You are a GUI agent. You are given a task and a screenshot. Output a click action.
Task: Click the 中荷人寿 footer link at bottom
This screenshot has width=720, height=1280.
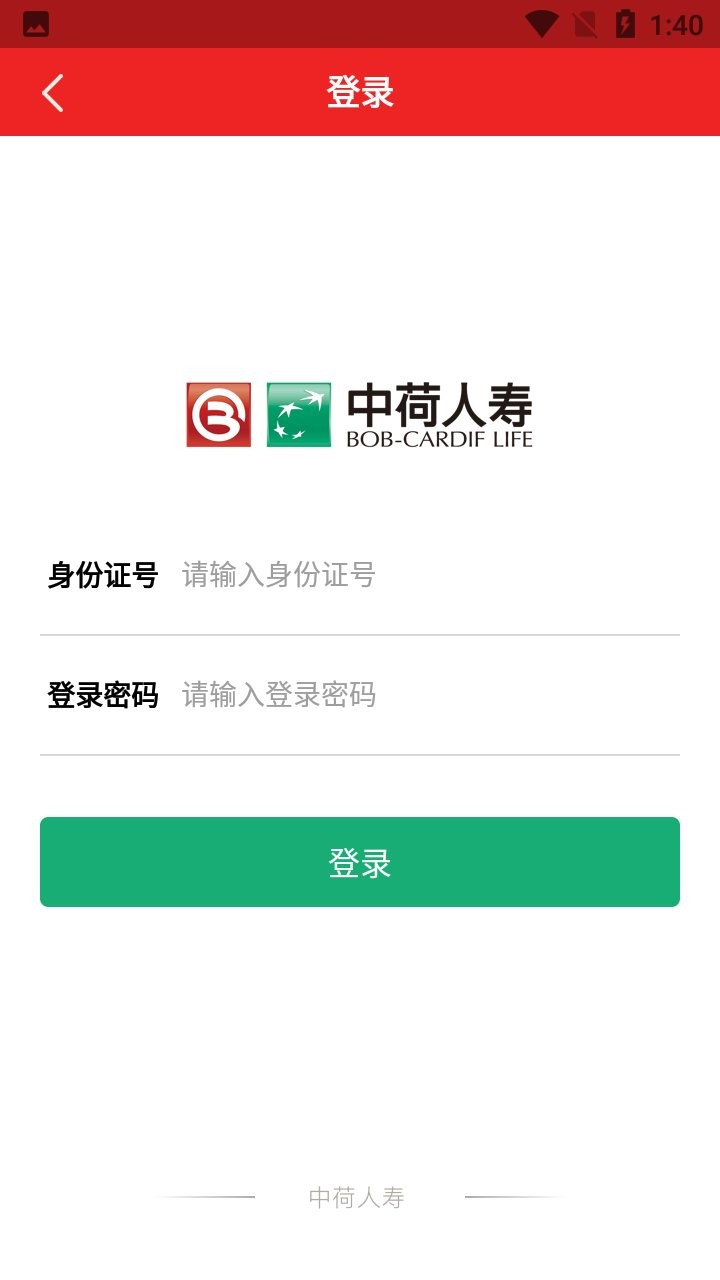[x=358, y=1197]
